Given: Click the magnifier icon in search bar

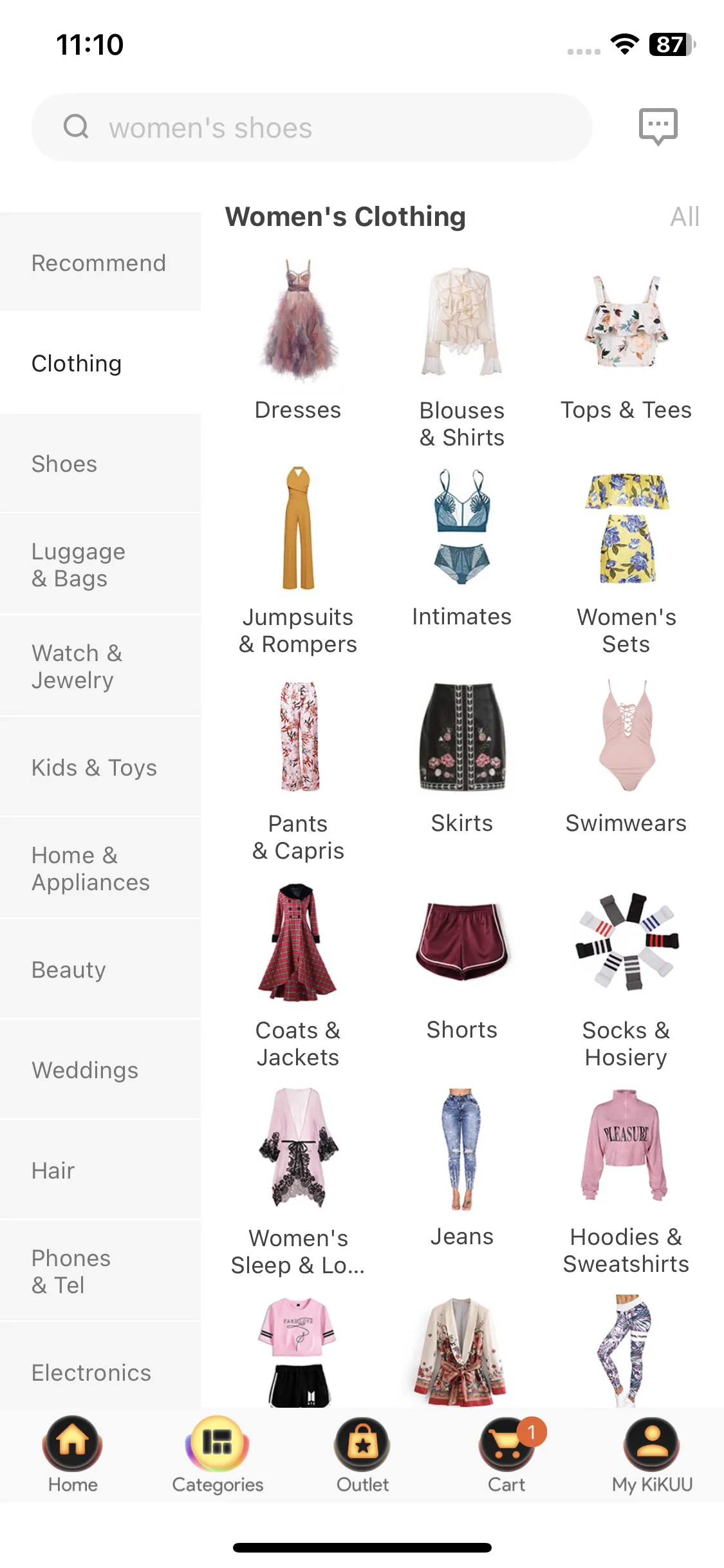Looking at the screenshot, I should 77,127.
